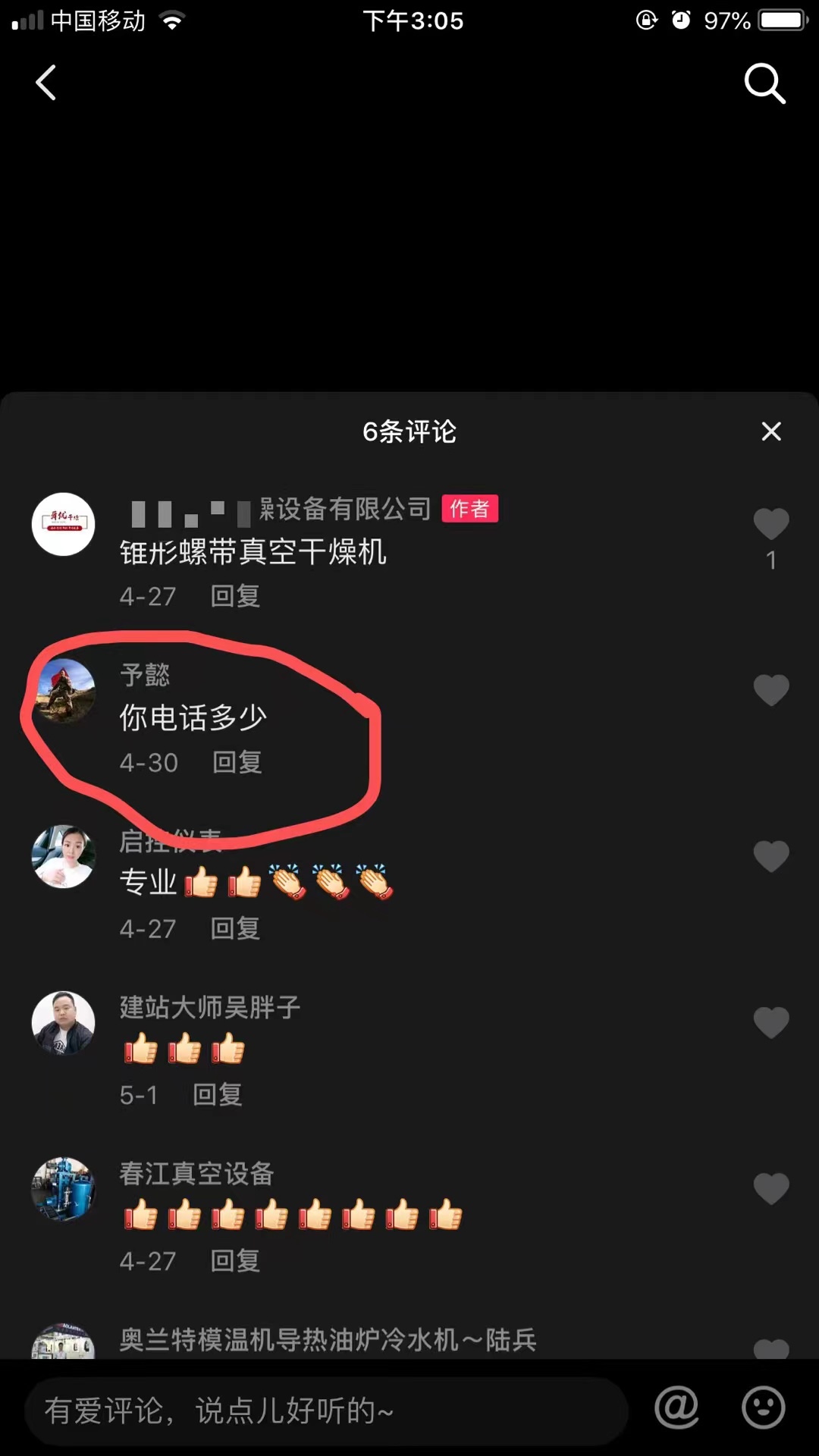
Task: Like the 专业 comment
Action: click(x=771, y=856)
